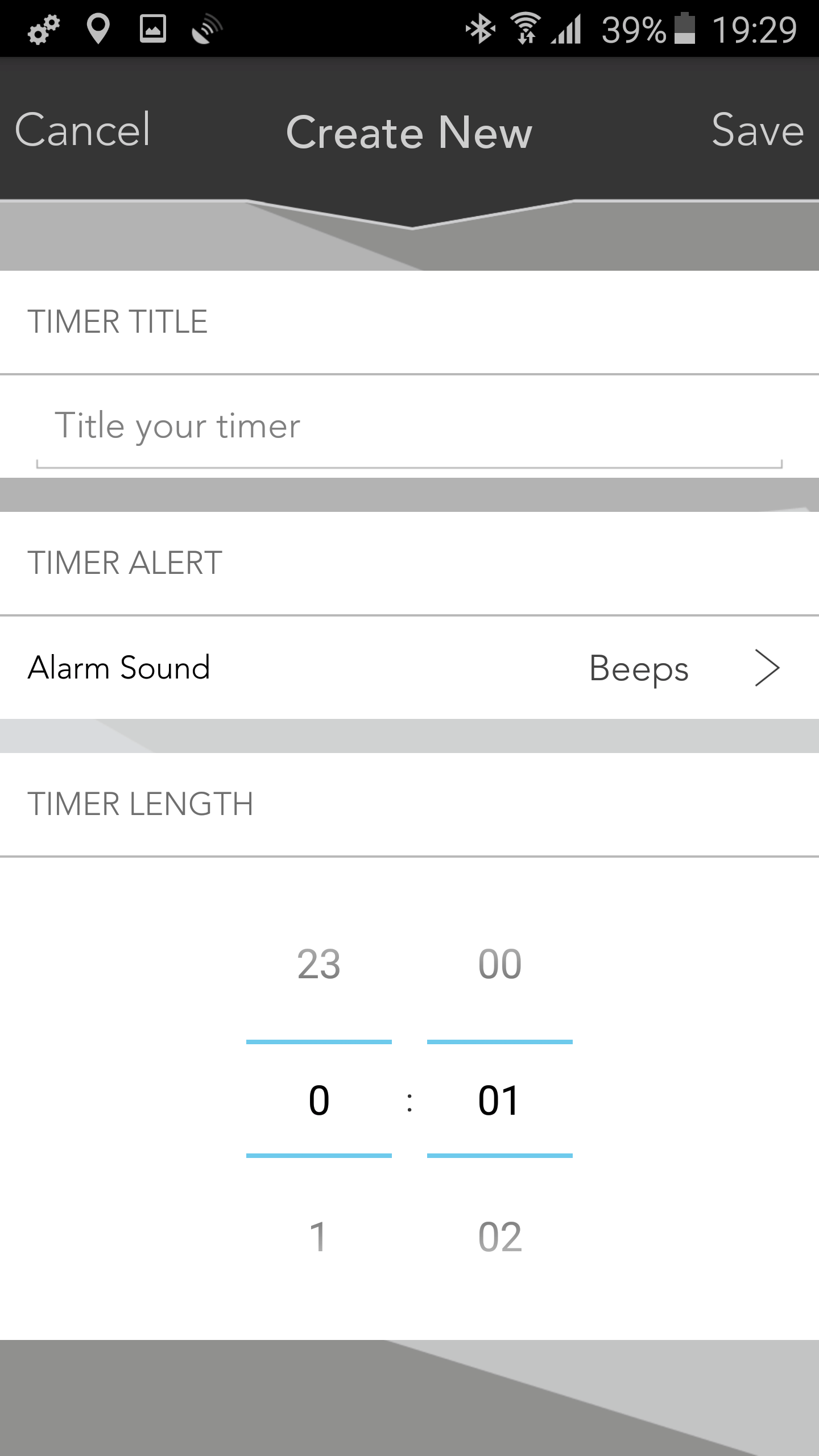Screen dimensions: 819x1456
Task: Tap the selected hour value 0
Action: (318, 1100)
